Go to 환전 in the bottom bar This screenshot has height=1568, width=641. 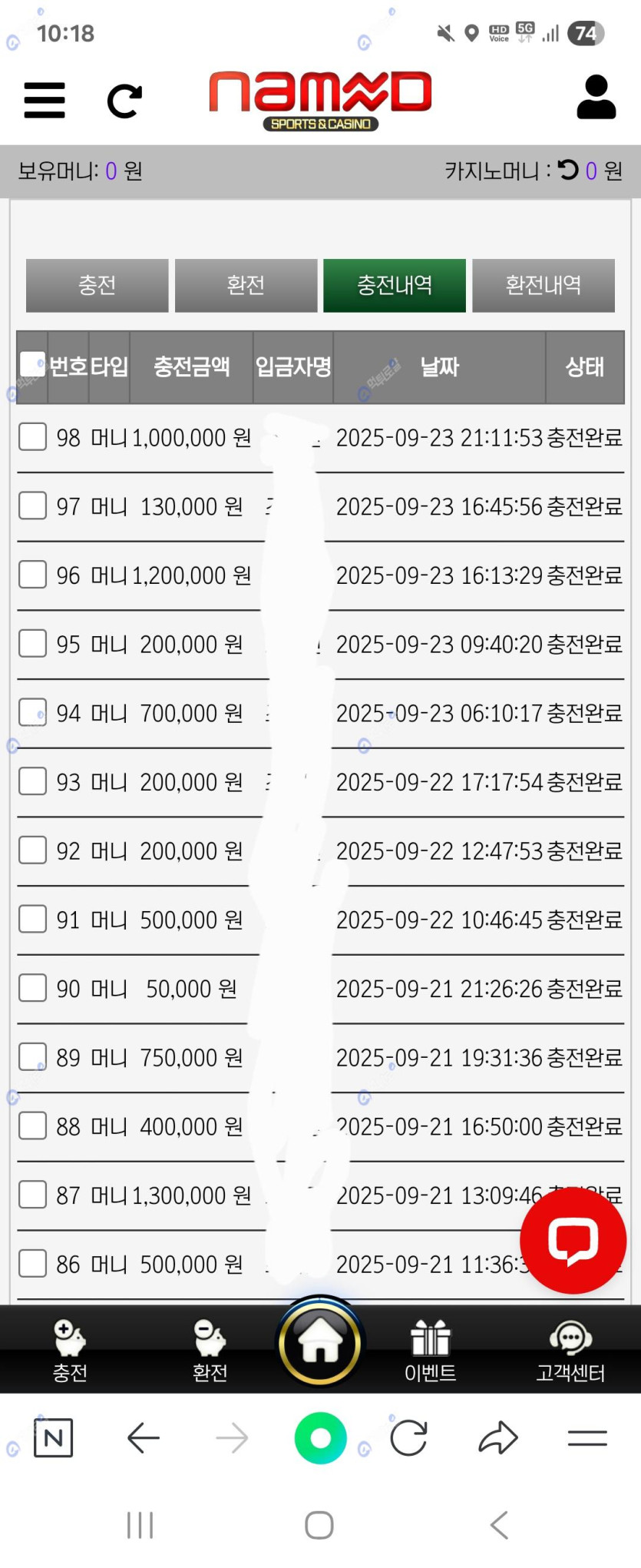(x=210, y=1350)
